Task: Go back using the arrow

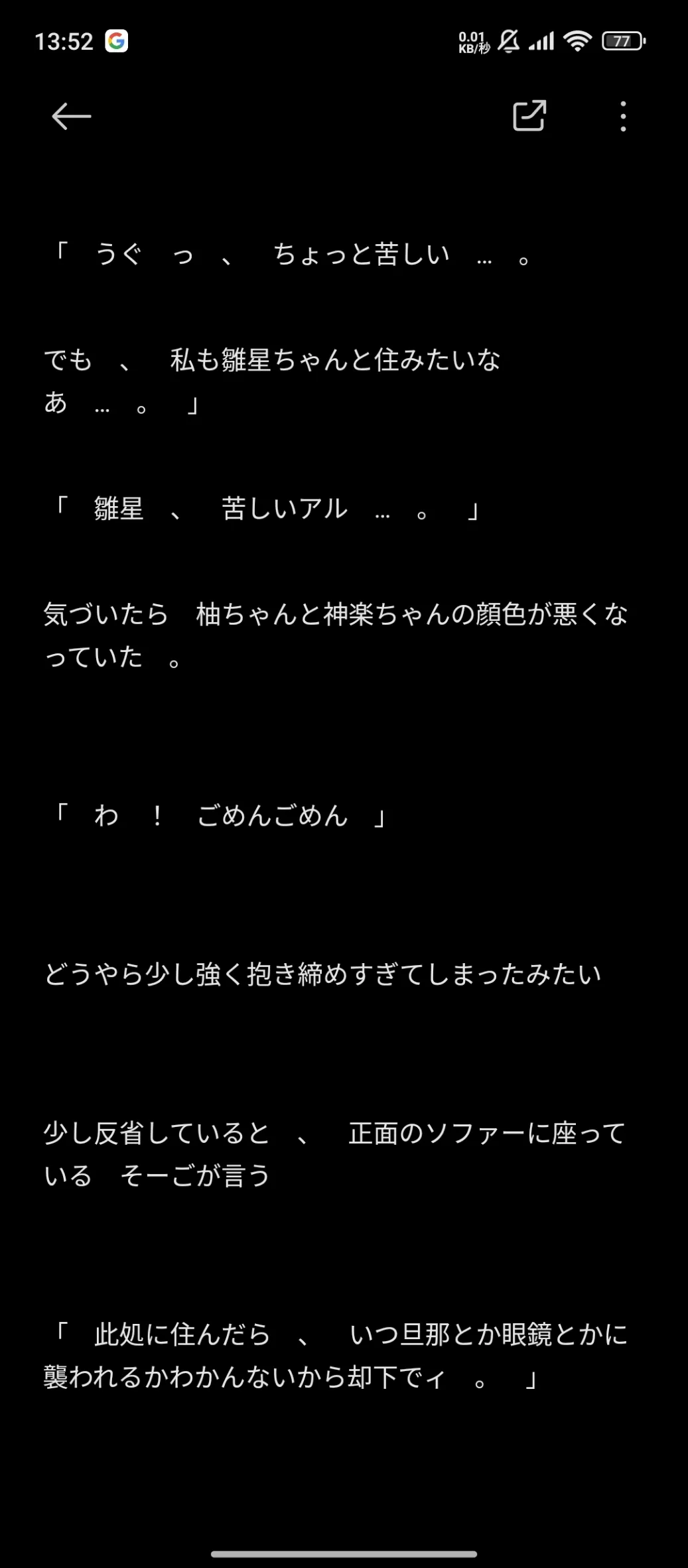Action: click(71, 117)
